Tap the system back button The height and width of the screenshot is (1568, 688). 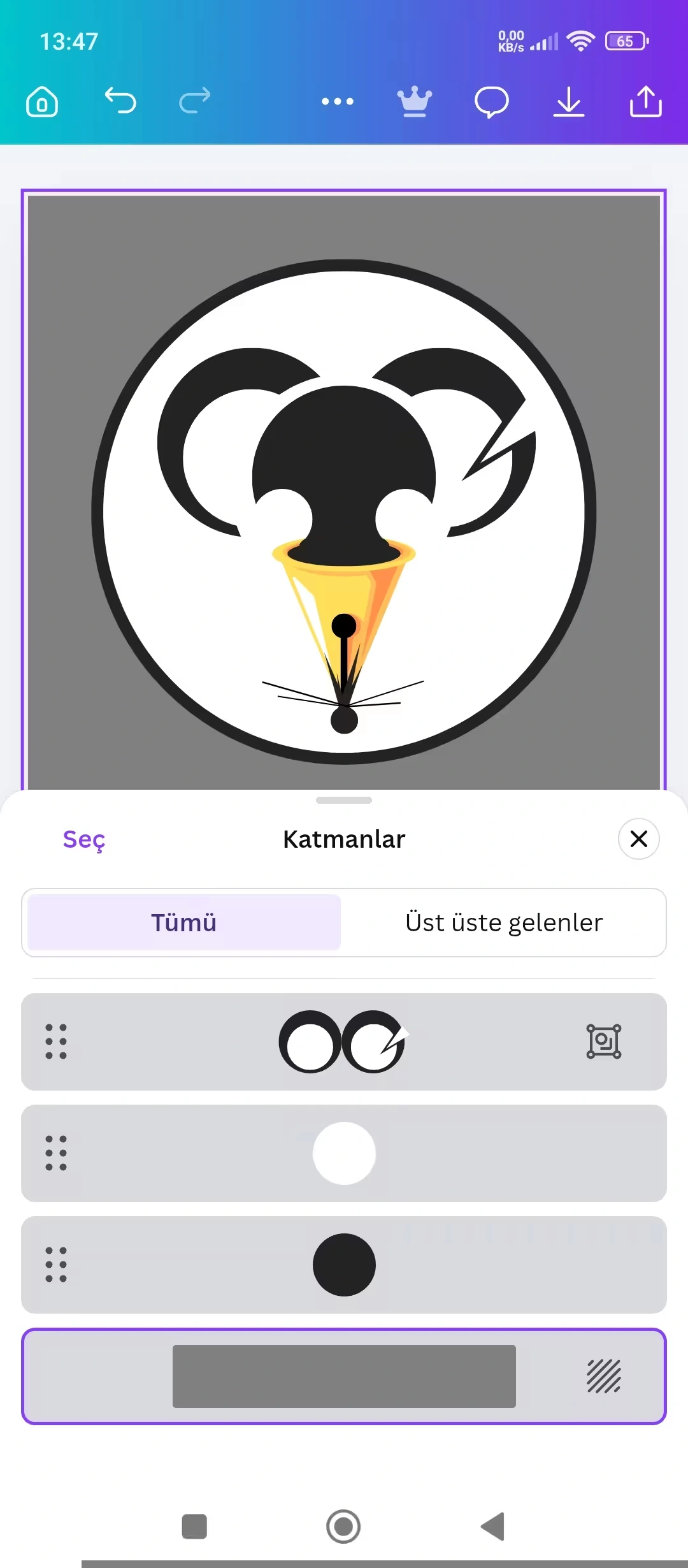pos(493,1527)
